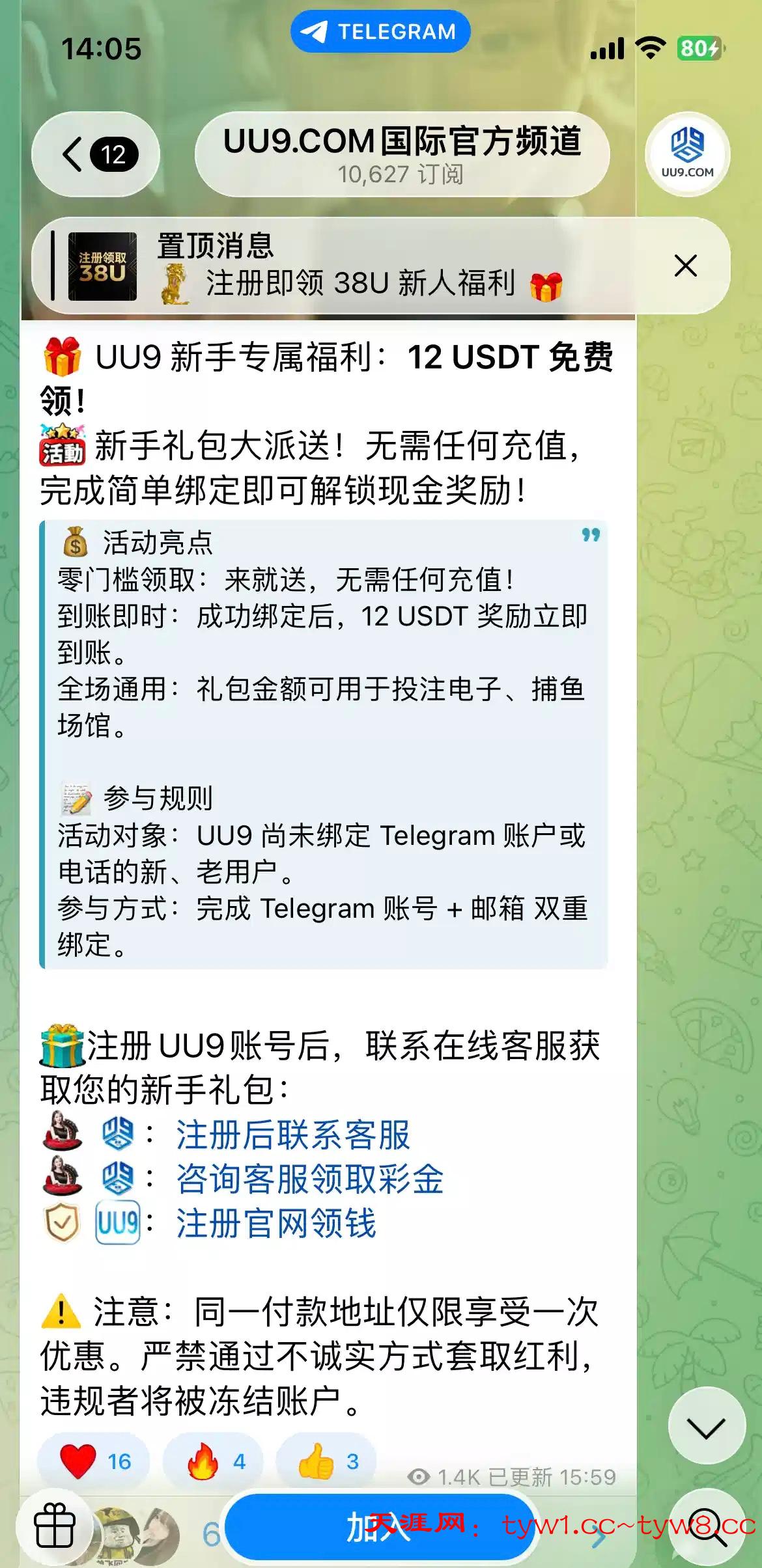Dismiss the pinned message banner

(x=685, y=266)
